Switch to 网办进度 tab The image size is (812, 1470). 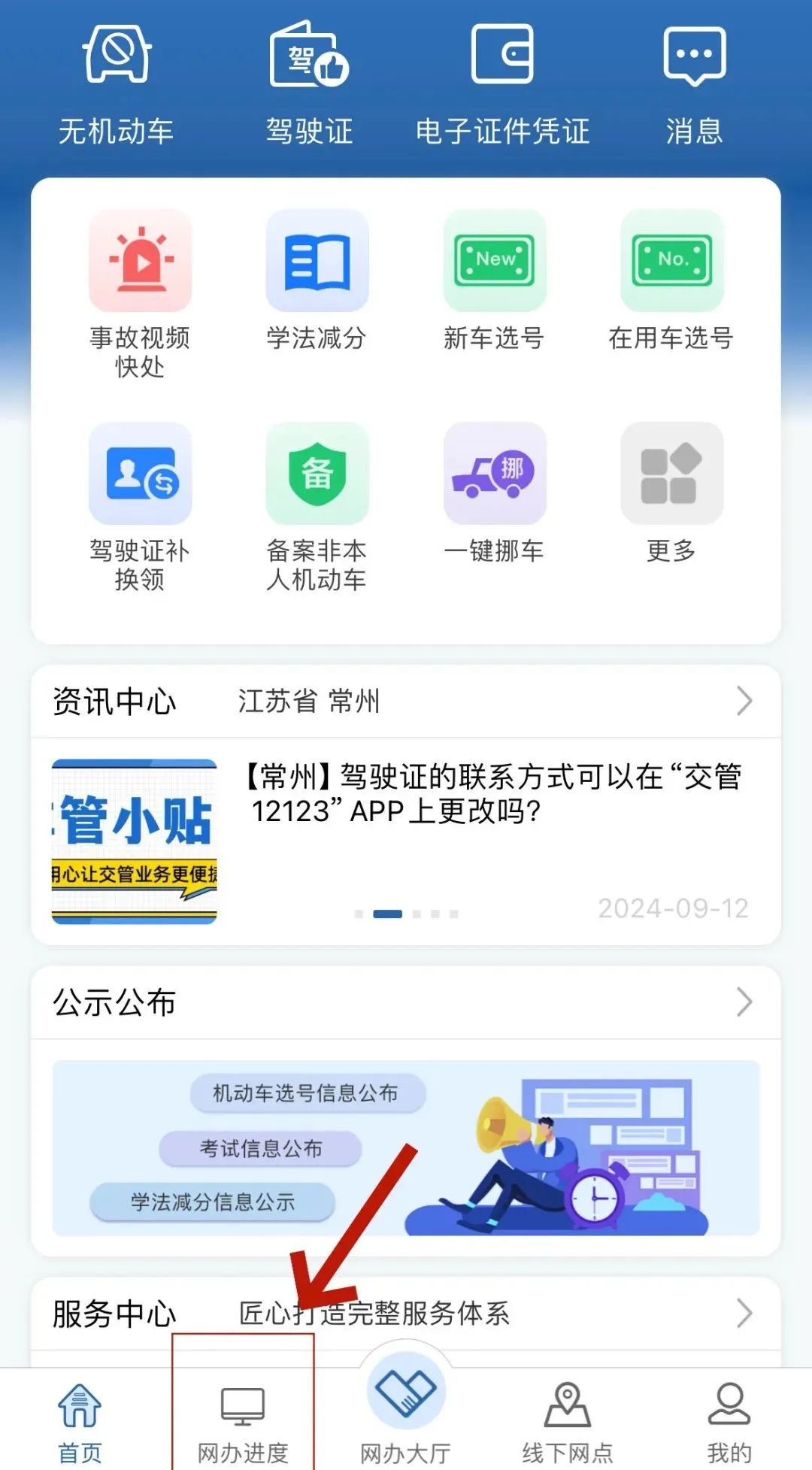pyautogui.click(x=243, y=1423)
